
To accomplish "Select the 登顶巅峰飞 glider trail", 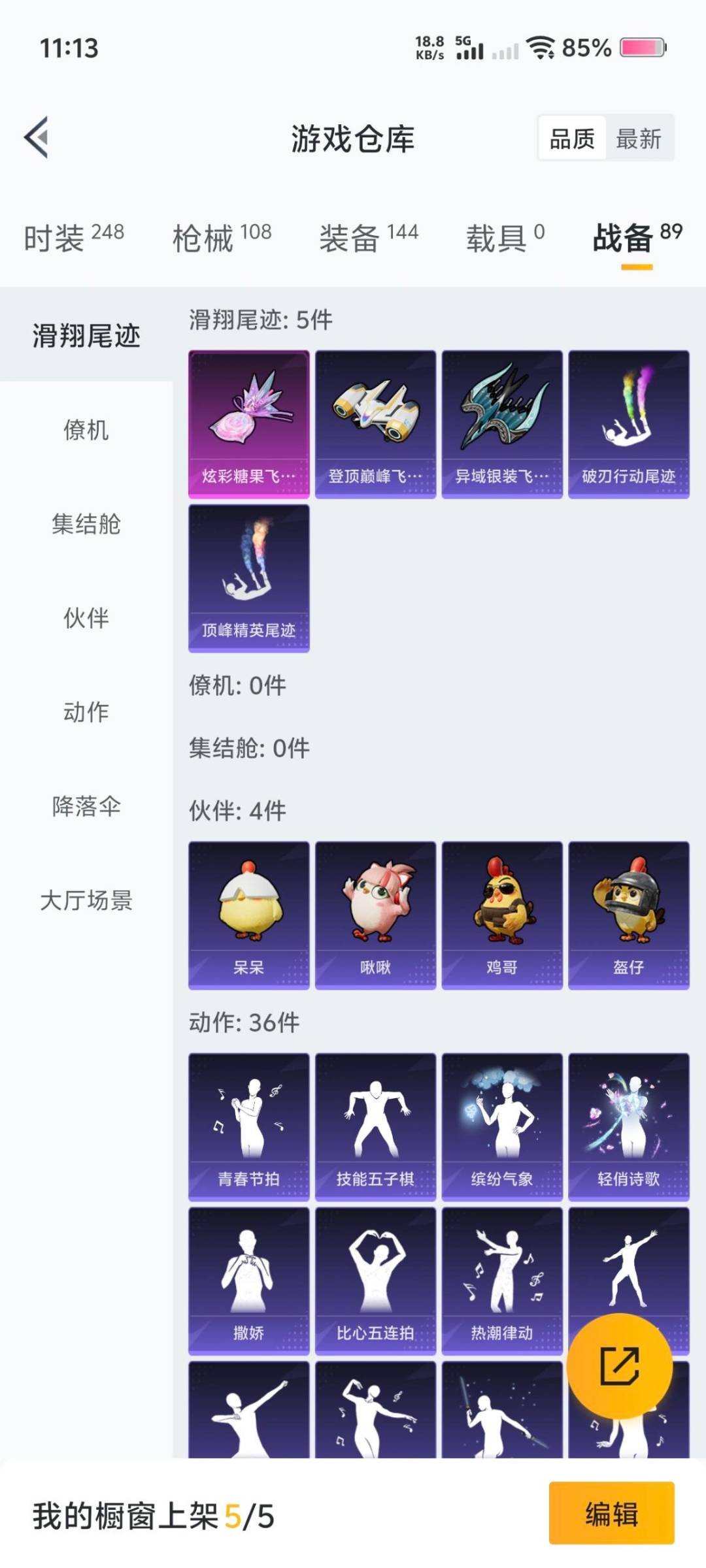I will pyautogui.click(x=375, y=421).
